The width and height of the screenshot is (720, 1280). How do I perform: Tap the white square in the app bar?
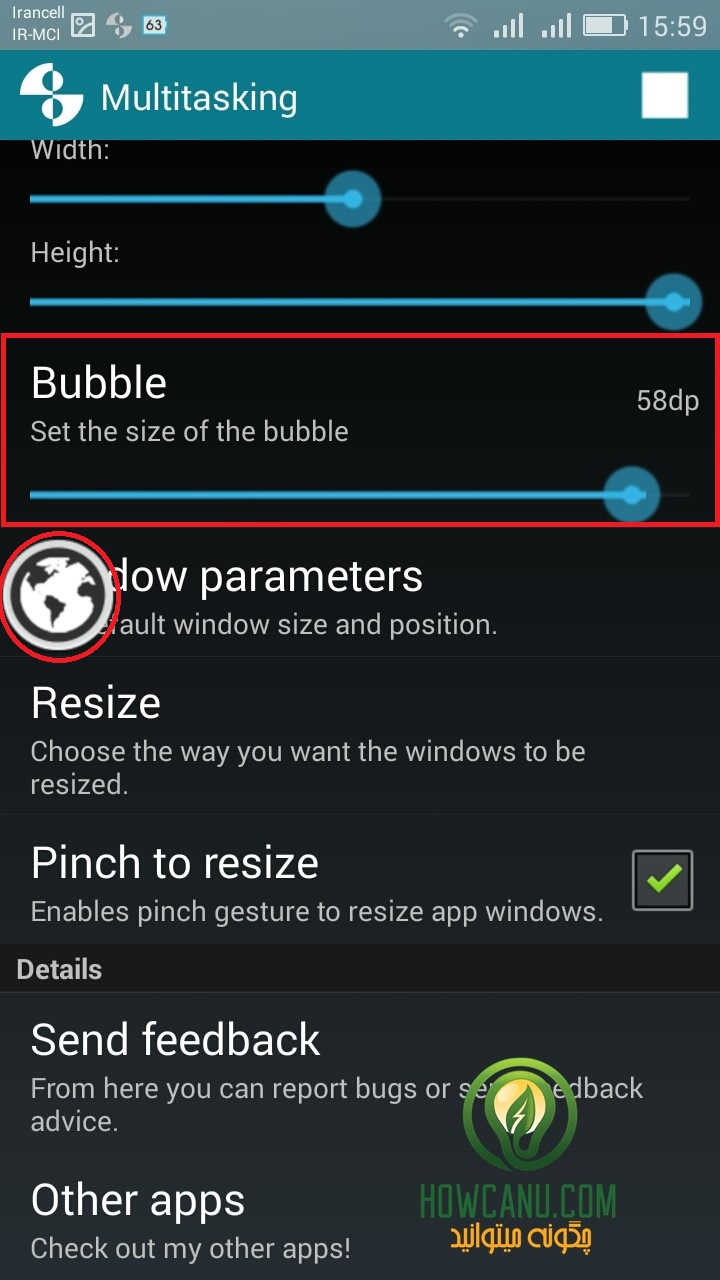tap(664, 96)
